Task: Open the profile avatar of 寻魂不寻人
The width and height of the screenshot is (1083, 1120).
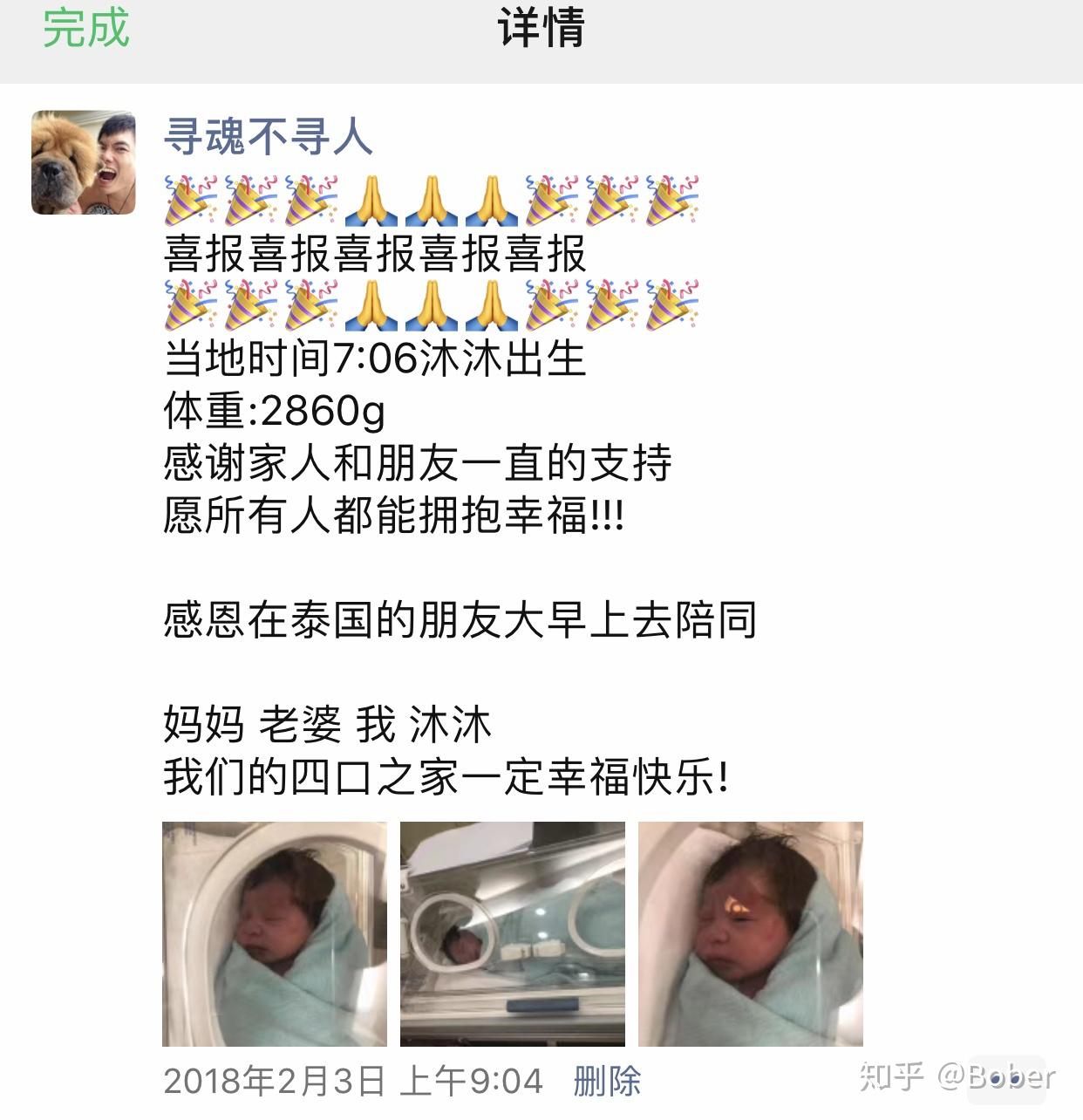Action: [84, 162]
